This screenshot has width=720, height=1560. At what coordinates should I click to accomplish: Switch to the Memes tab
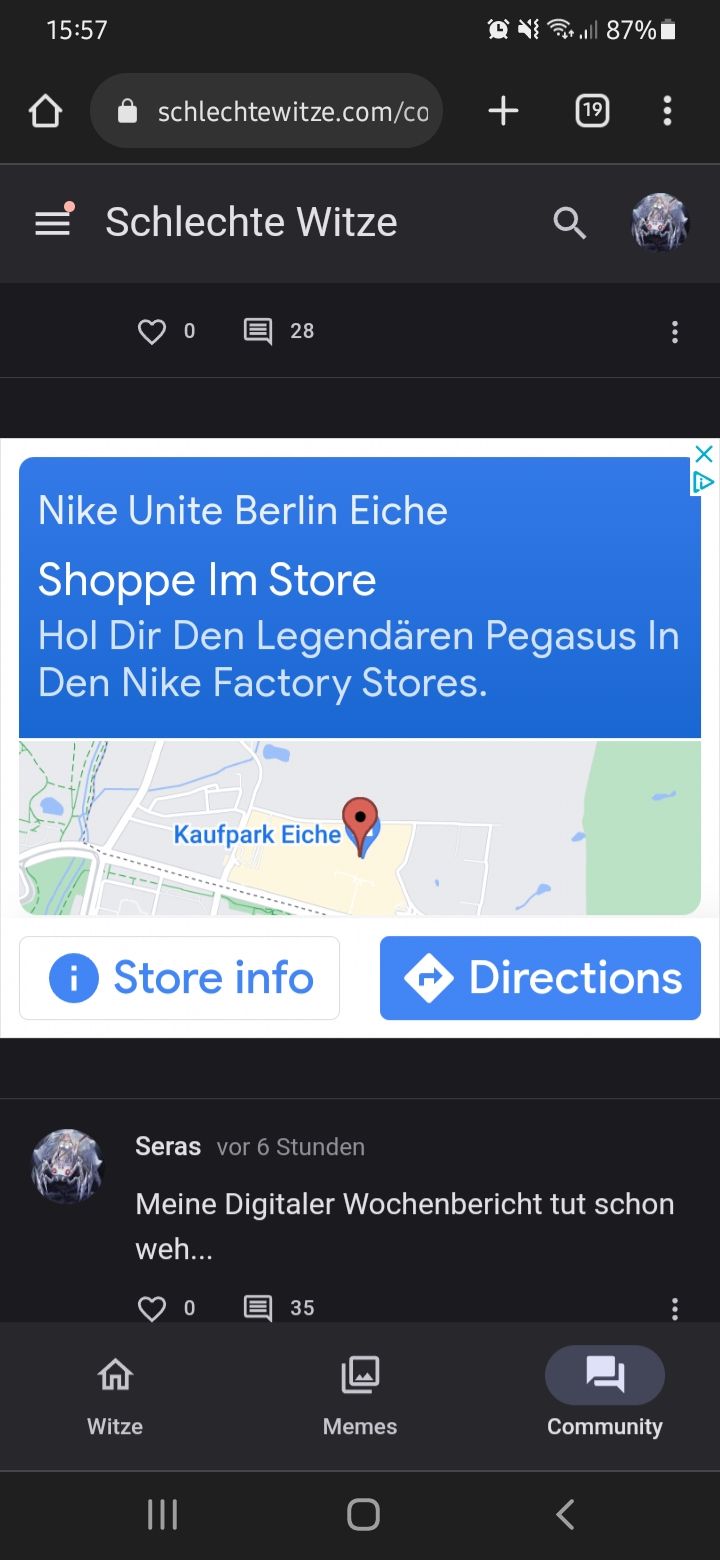tap(360, 1396)
